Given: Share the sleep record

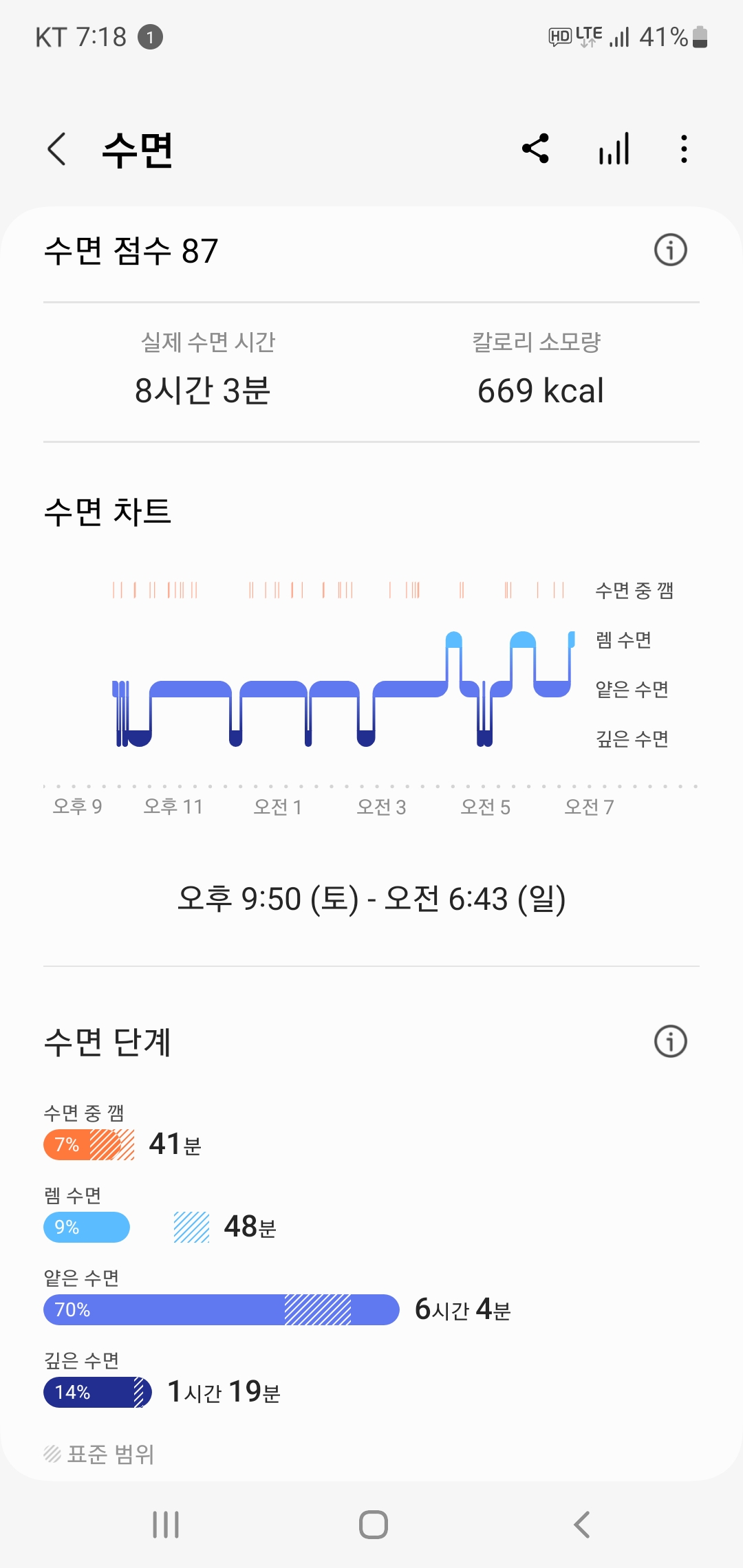Looking at the screenshot, I should (535, 149).
